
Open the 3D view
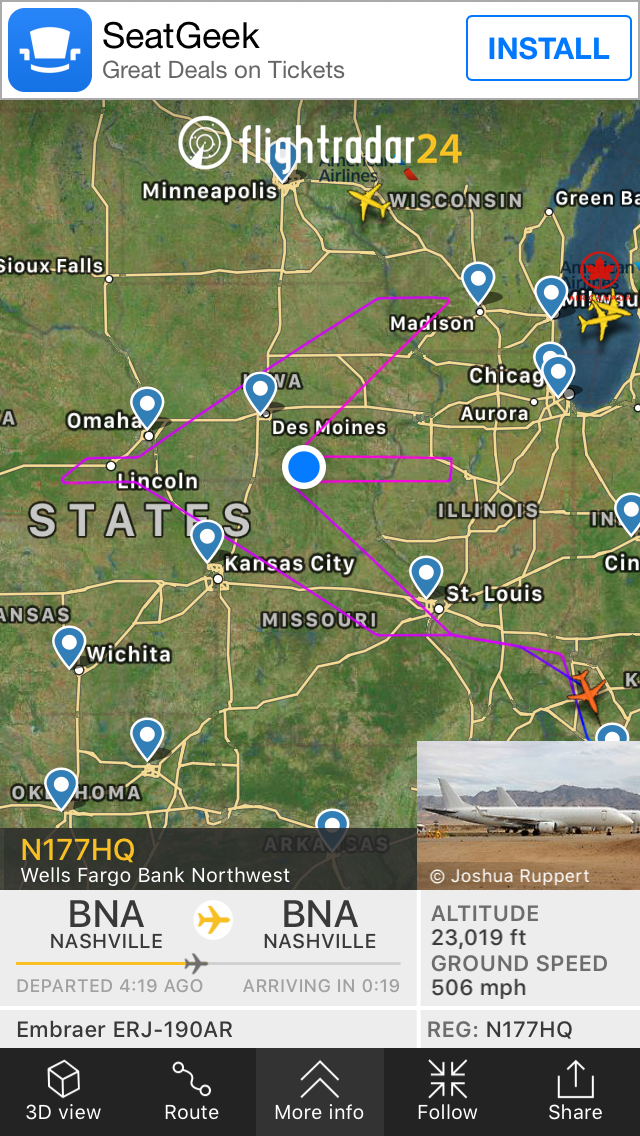click(63, 1091)
